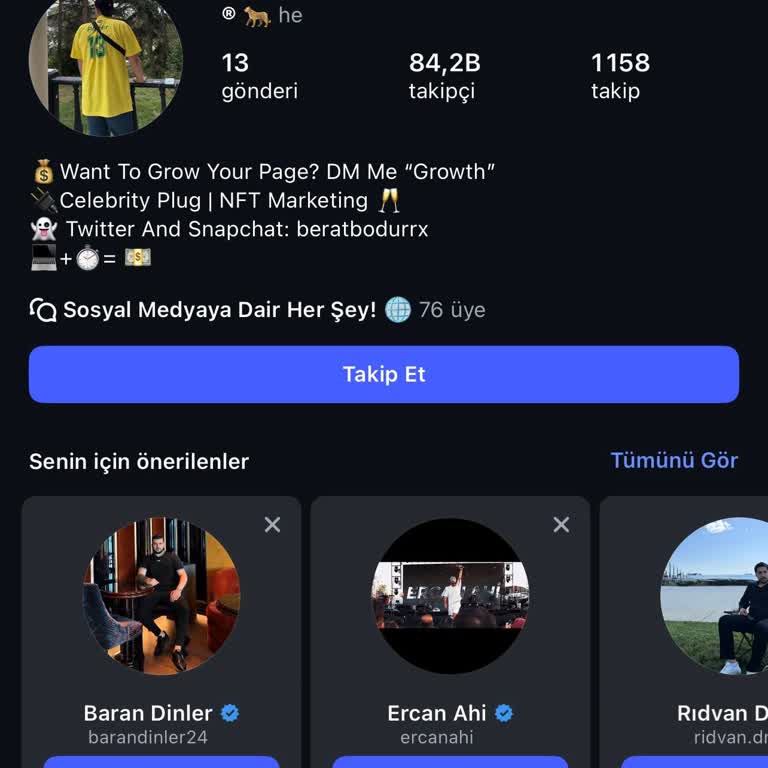View the 1158 takip following list
This screenshot has height=768, width=768.
pyautogui.click(x=619, y=76)
